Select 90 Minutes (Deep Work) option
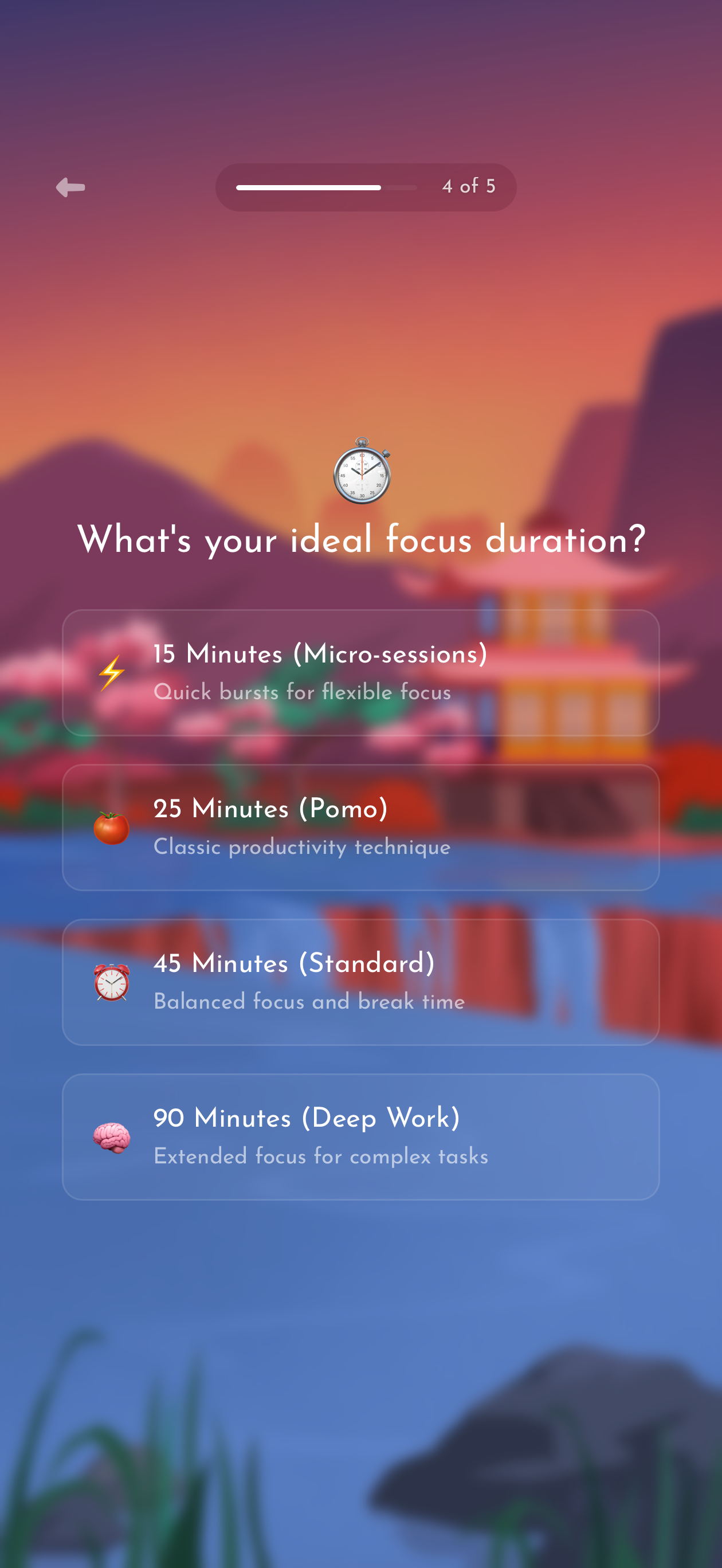The height and width of the screenshot is (1568, 722). click(x=360, y=1136)
